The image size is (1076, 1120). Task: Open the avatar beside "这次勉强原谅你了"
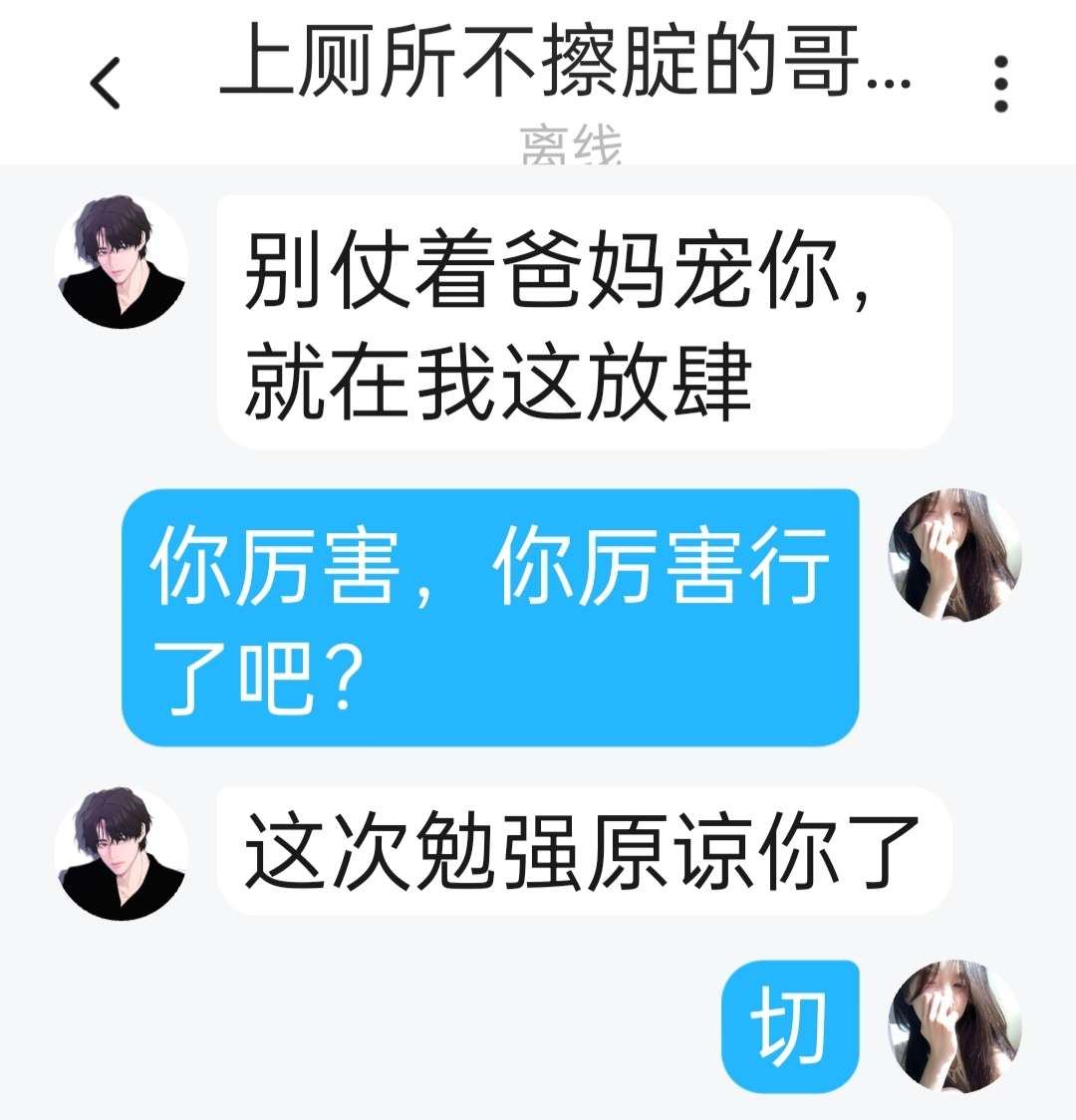(121, 854)
